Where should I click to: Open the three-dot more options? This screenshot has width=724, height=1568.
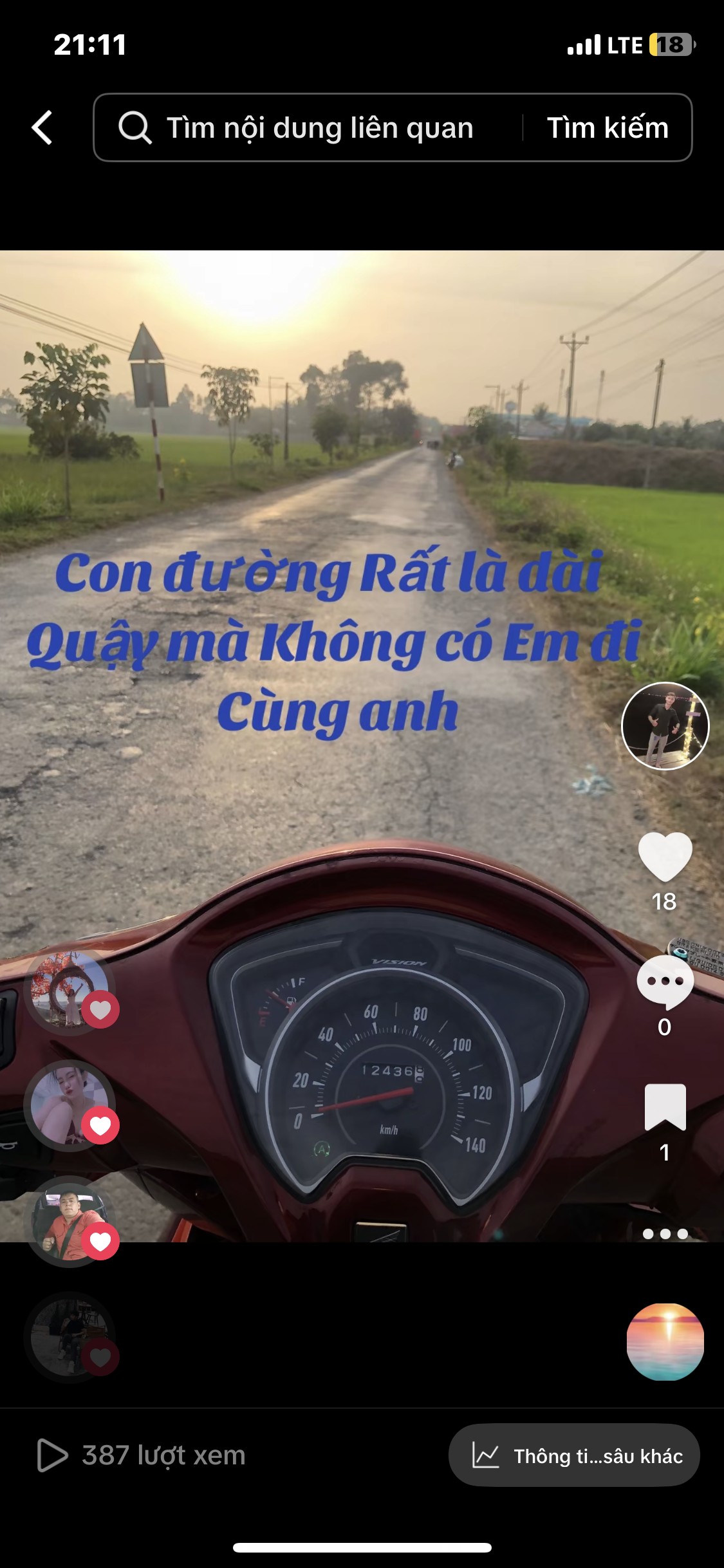[665, 1233]
